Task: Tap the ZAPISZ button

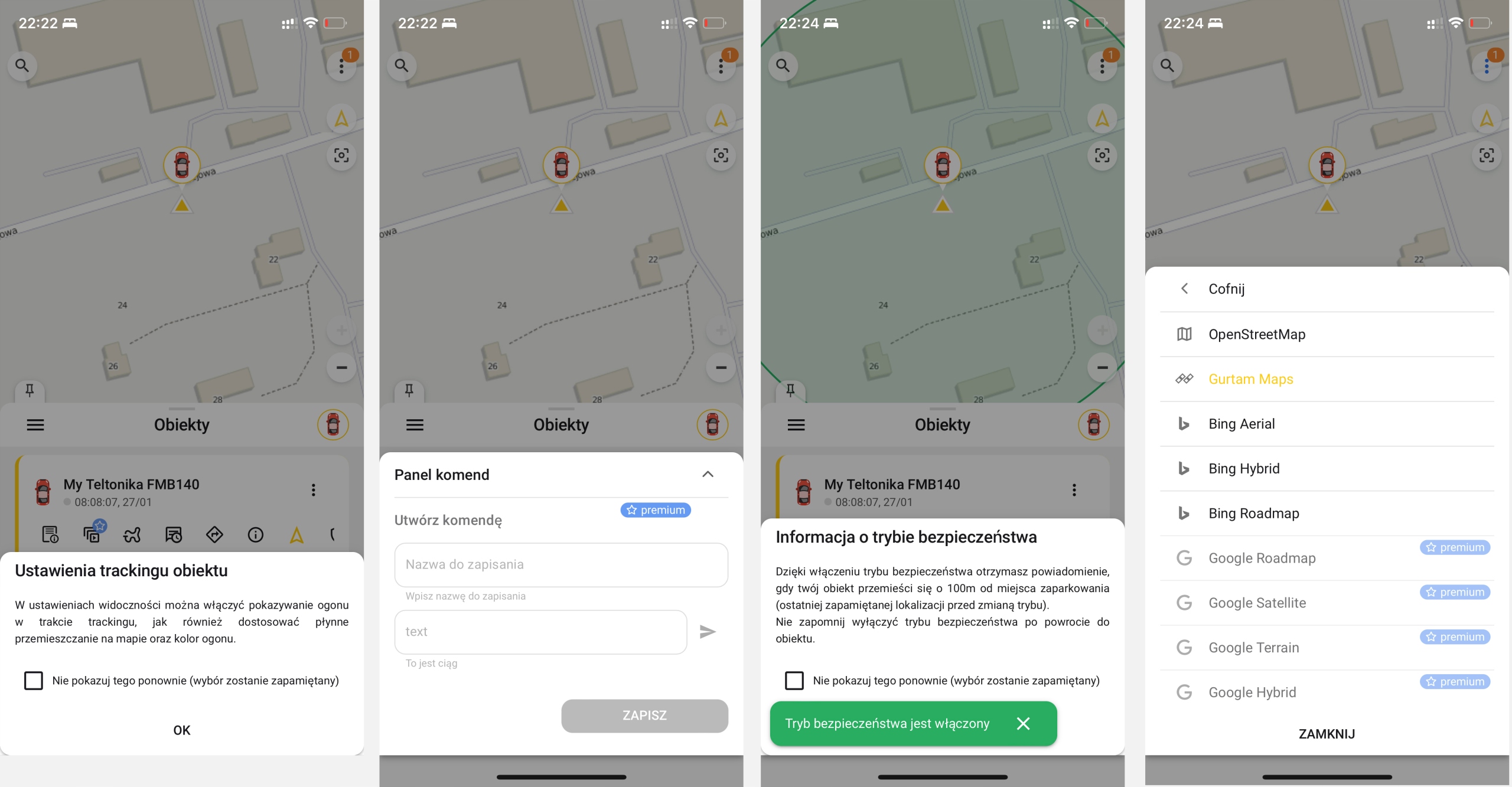Action: click(644, 716)
